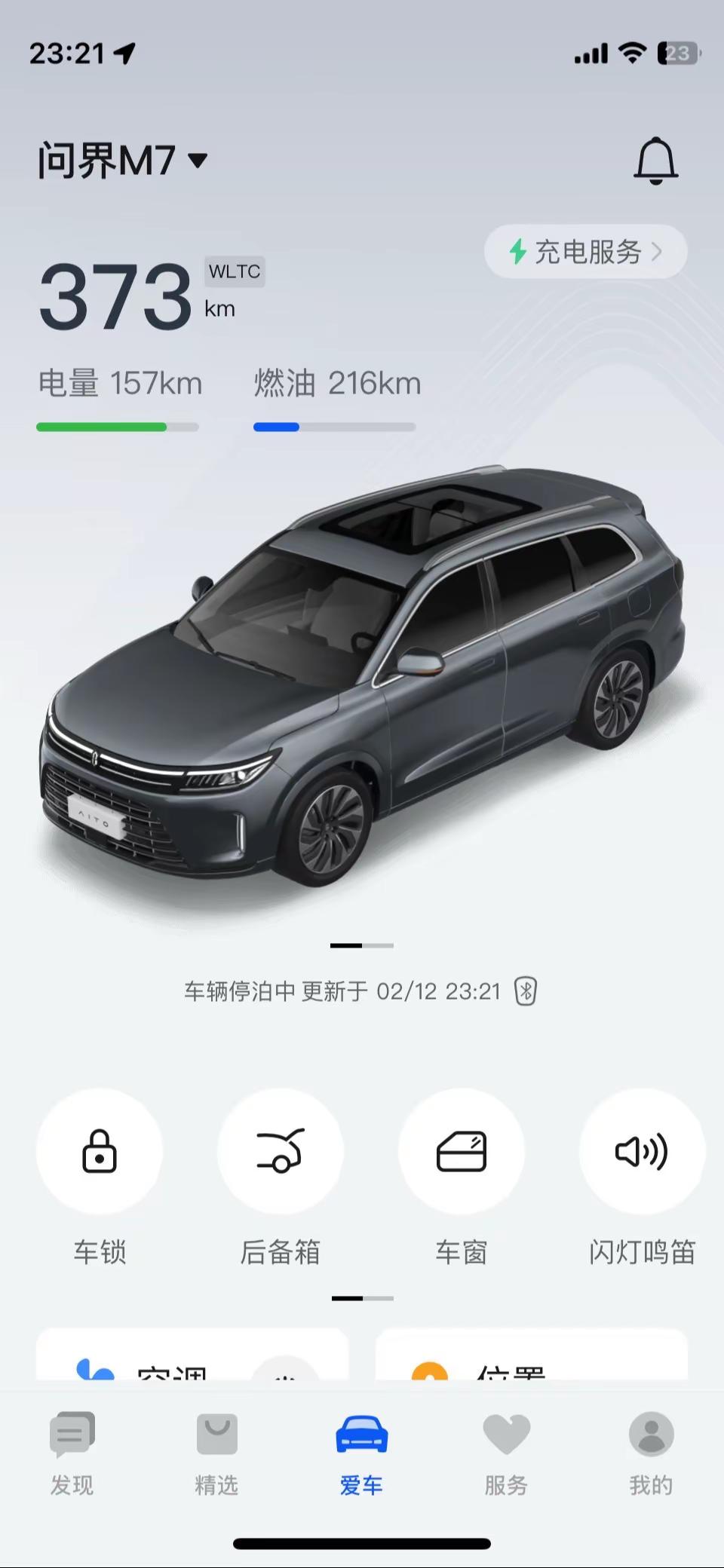Toggle vehicle lock via the padlock button

point(100,1152)
